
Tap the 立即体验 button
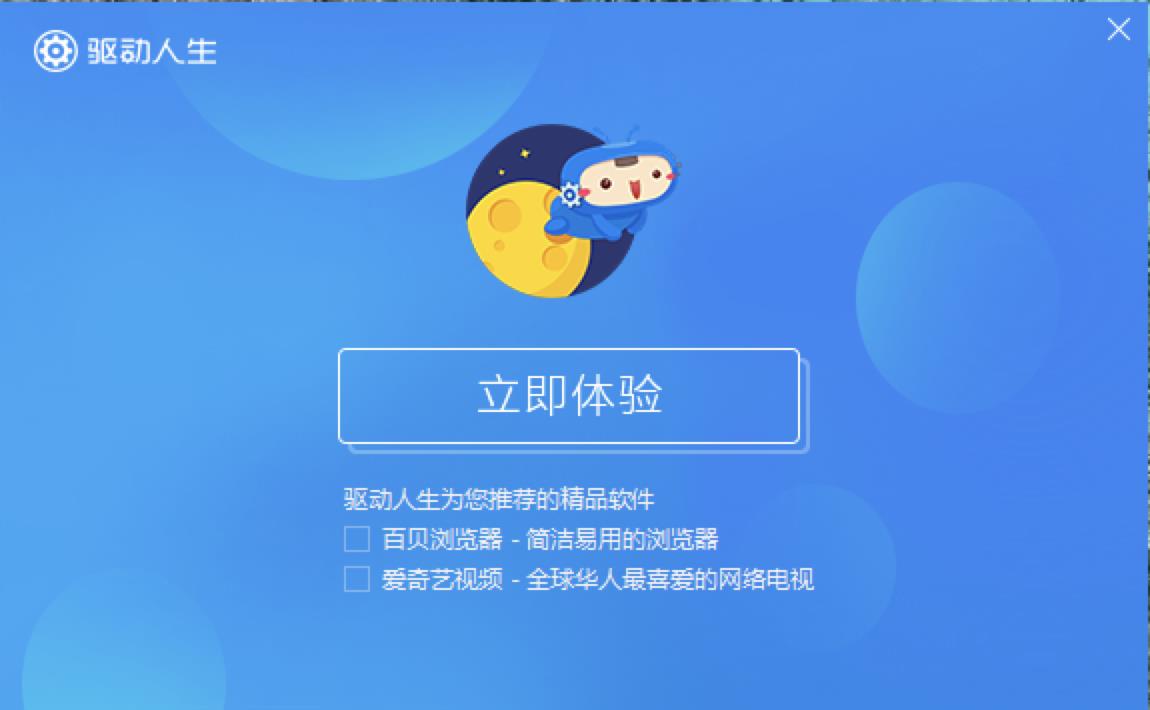tap(568, 396)
